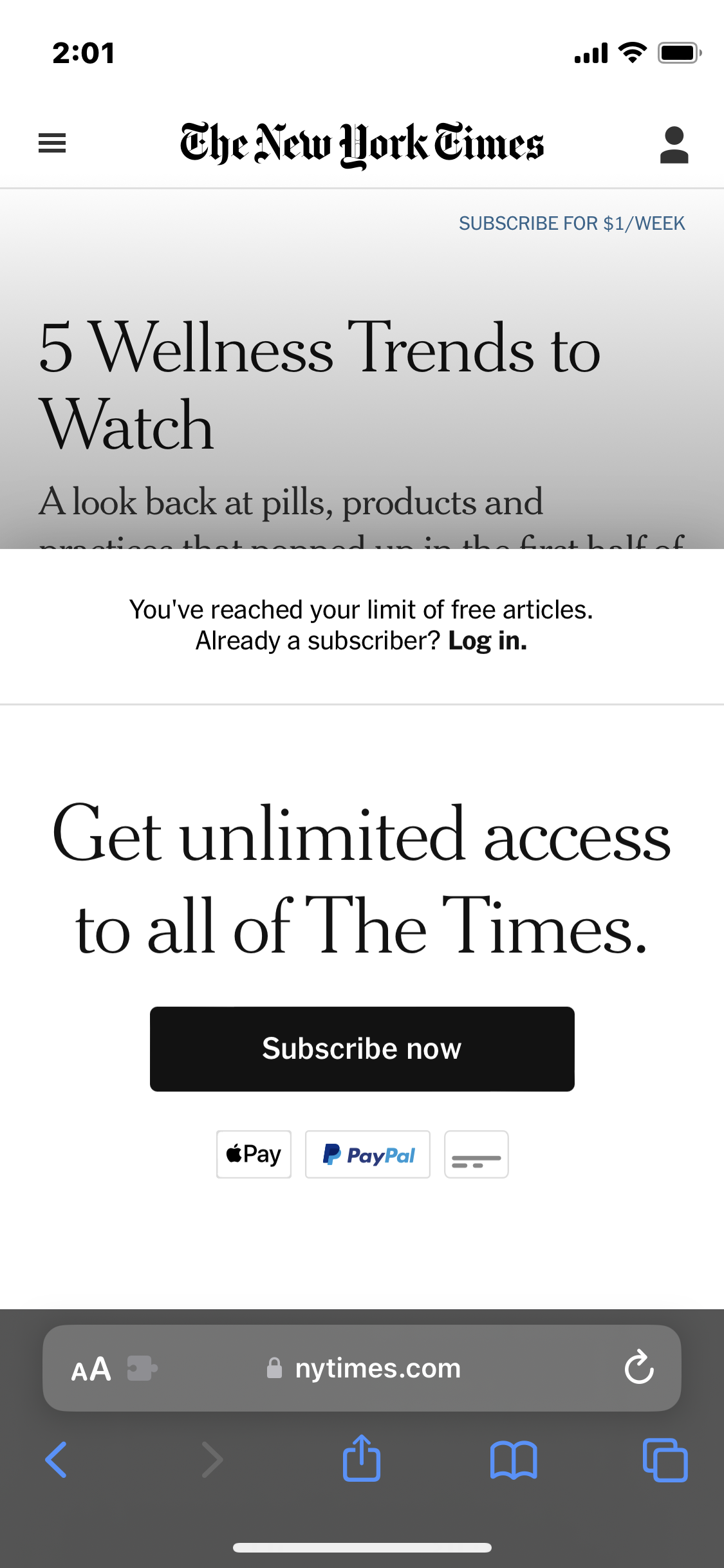Tap Subscribe for $1/week link
The image size is (724, 1568).
(x=571, y=223)
